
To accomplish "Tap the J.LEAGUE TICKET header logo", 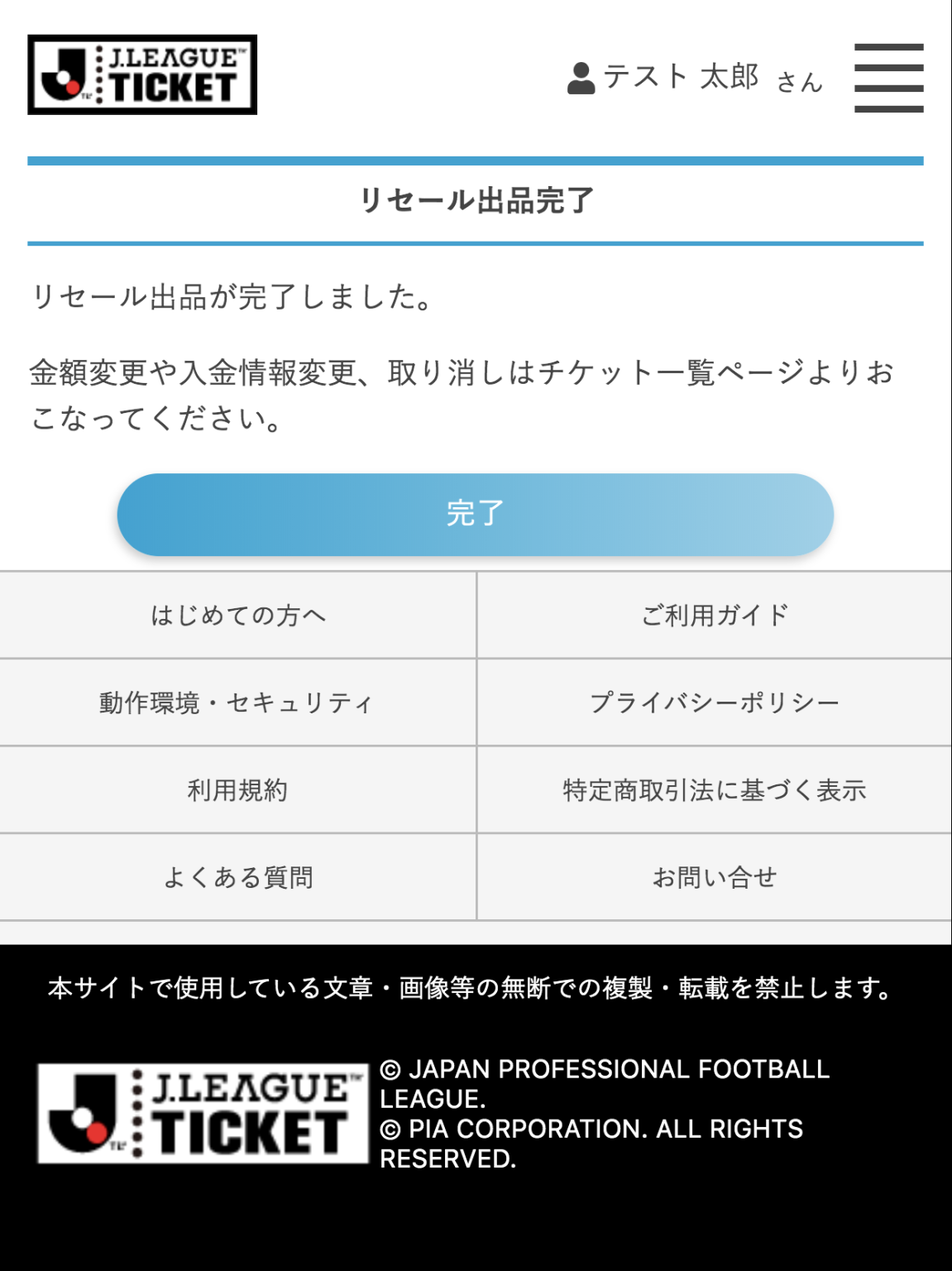I will coord(142,74).
